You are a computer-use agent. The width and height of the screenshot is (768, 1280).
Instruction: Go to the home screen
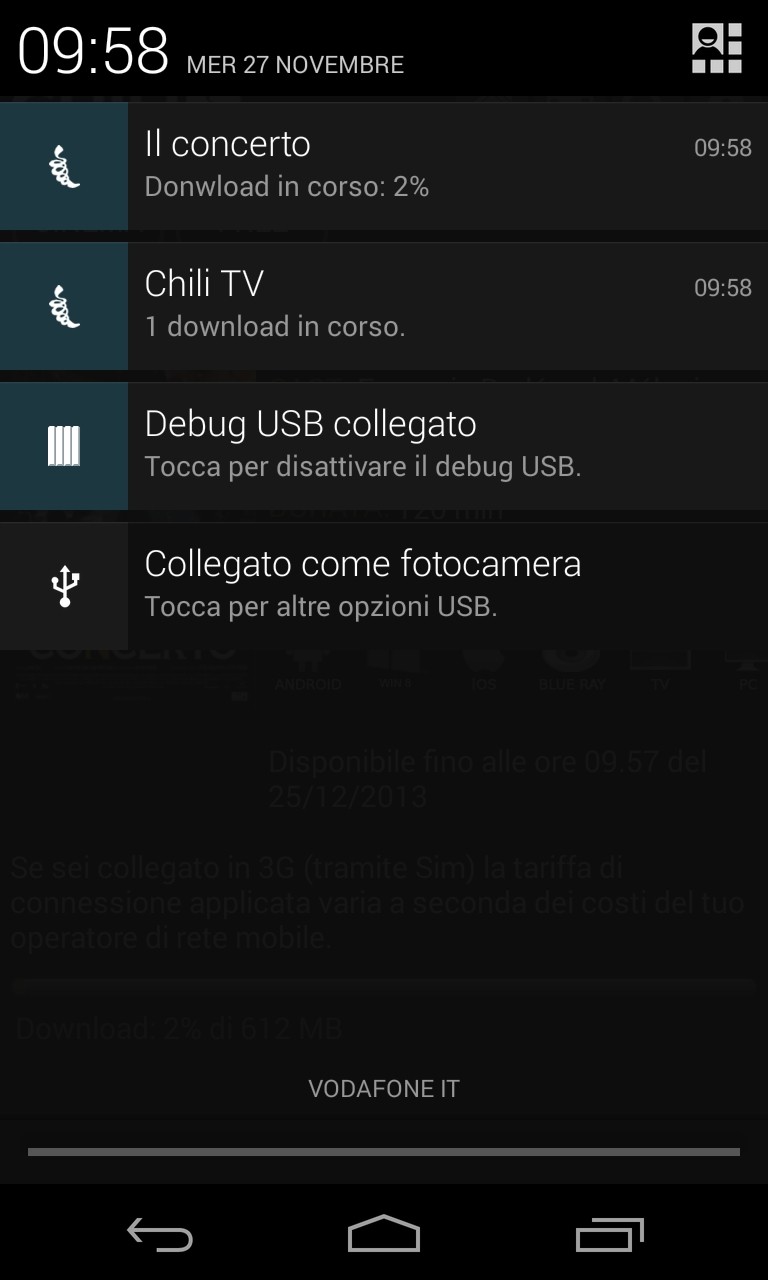click(x=384, y=1234)
